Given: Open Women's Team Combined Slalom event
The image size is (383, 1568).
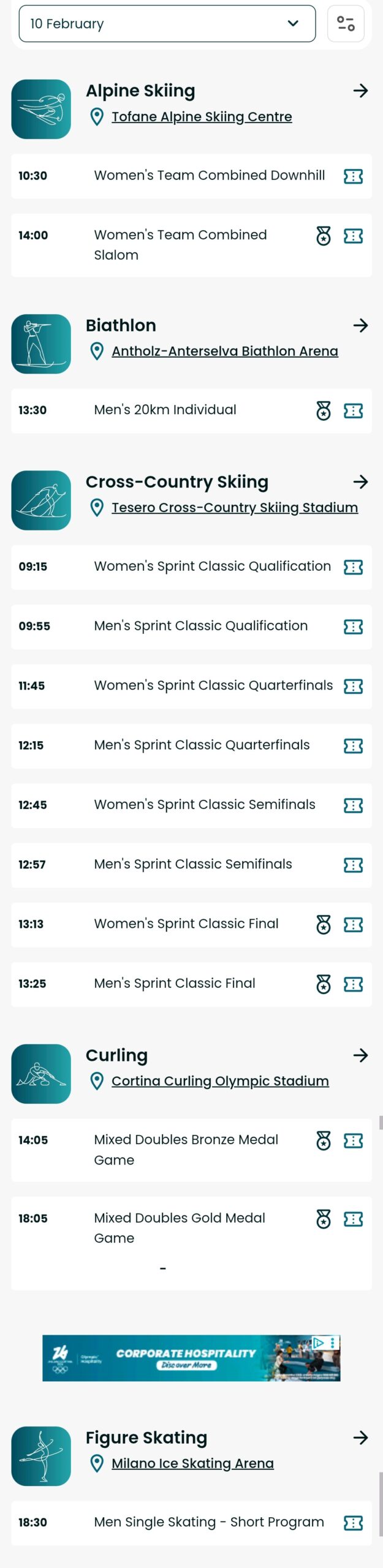Looking at the screenshot, I should [180, 245].
